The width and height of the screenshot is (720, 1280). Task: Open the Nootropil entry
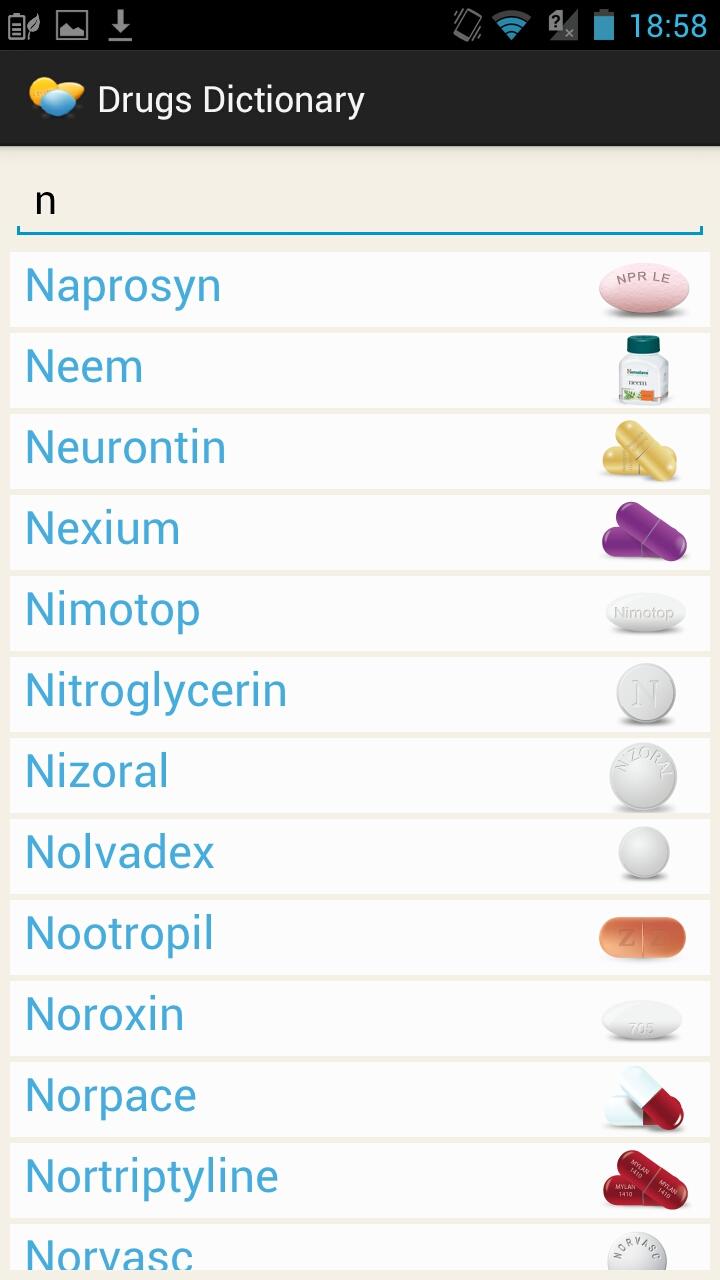pyautogui.click(x=360, y=936)
